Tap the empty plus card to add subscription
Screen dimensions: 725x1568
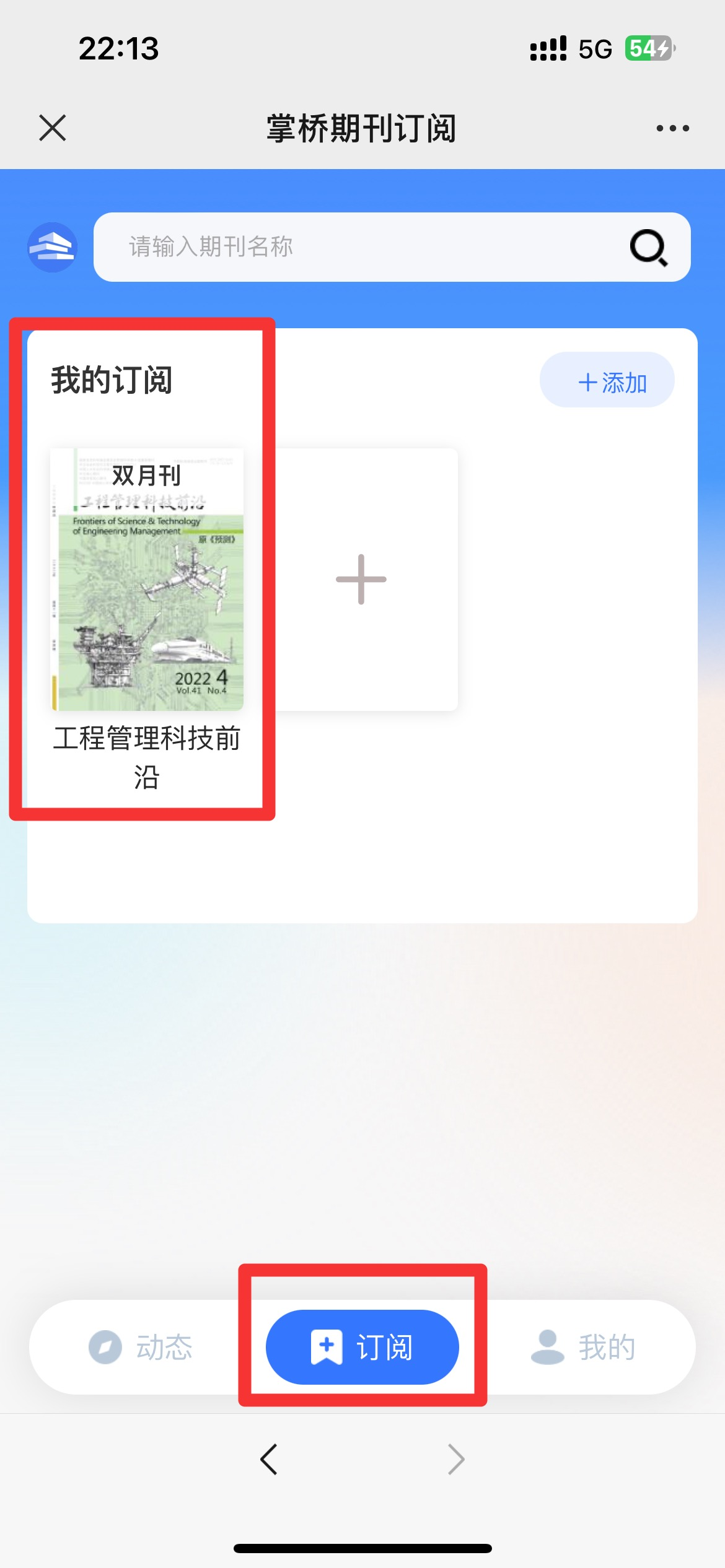[361, 580]
